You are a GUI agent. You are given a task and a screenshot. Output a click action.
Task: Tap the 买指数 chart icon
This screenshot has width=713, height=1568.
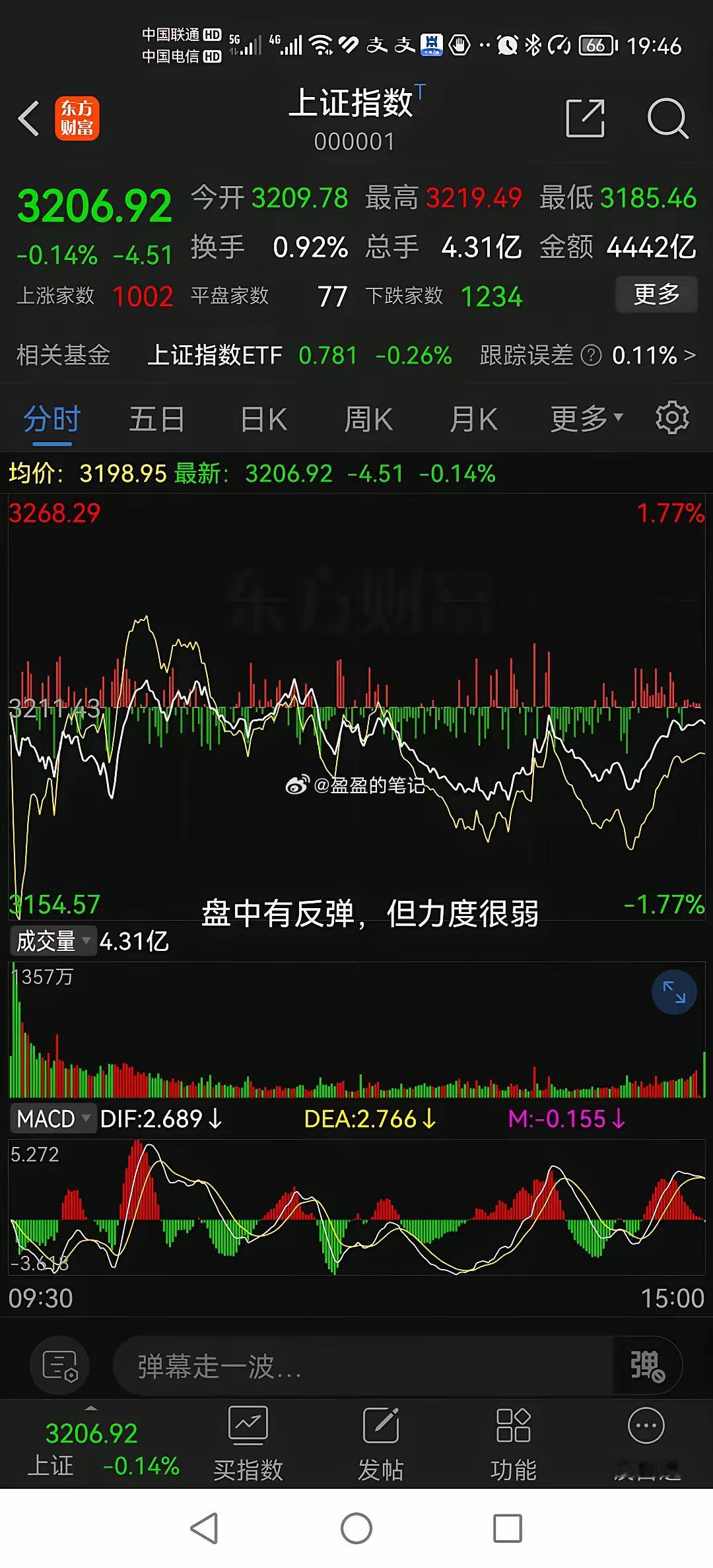click(x=247, y=1425)
